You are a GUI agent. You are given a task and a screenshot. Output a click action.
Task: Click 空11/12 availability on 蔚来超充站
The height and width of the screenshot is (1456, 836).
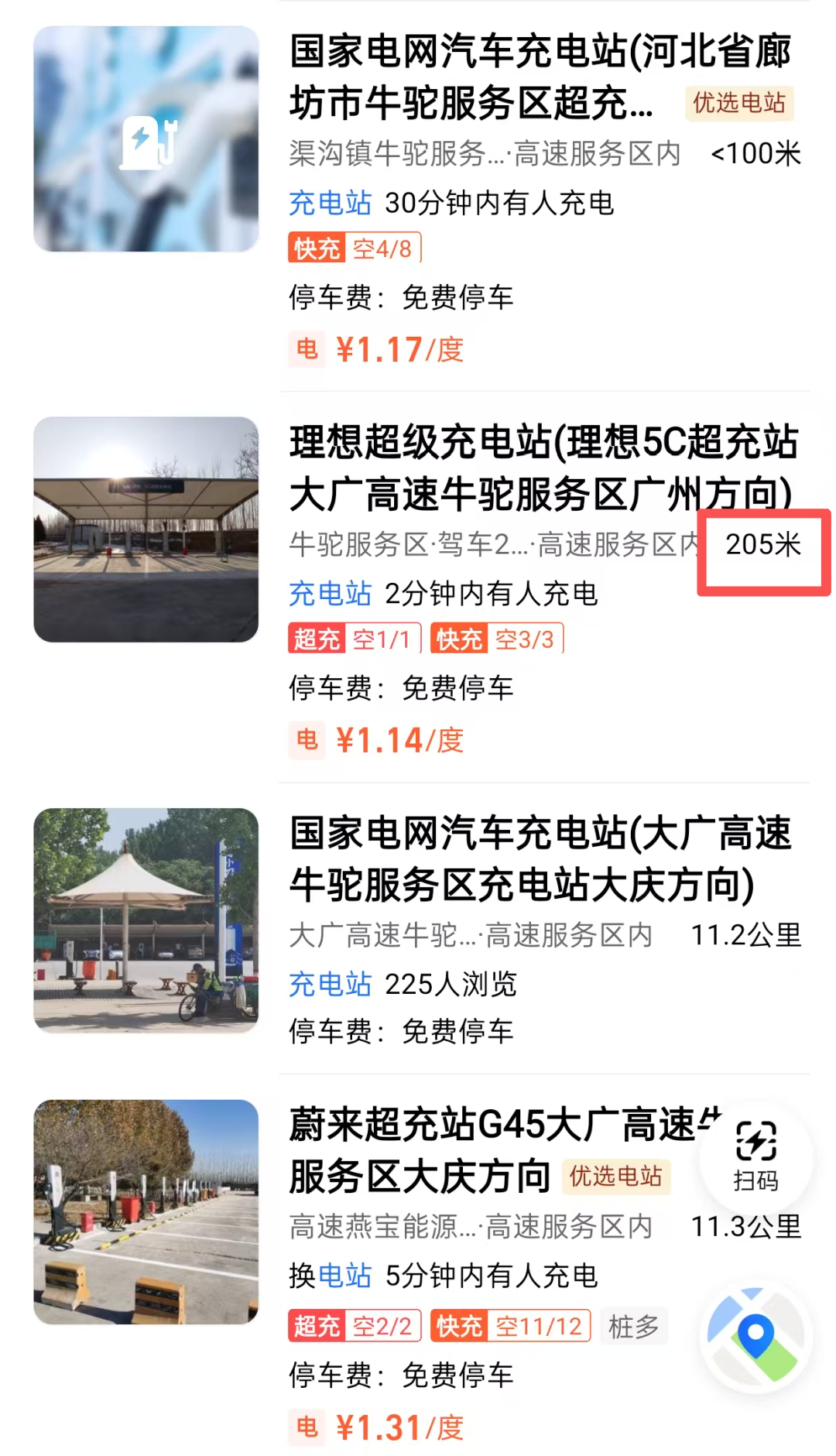[x=540, y=1322]
